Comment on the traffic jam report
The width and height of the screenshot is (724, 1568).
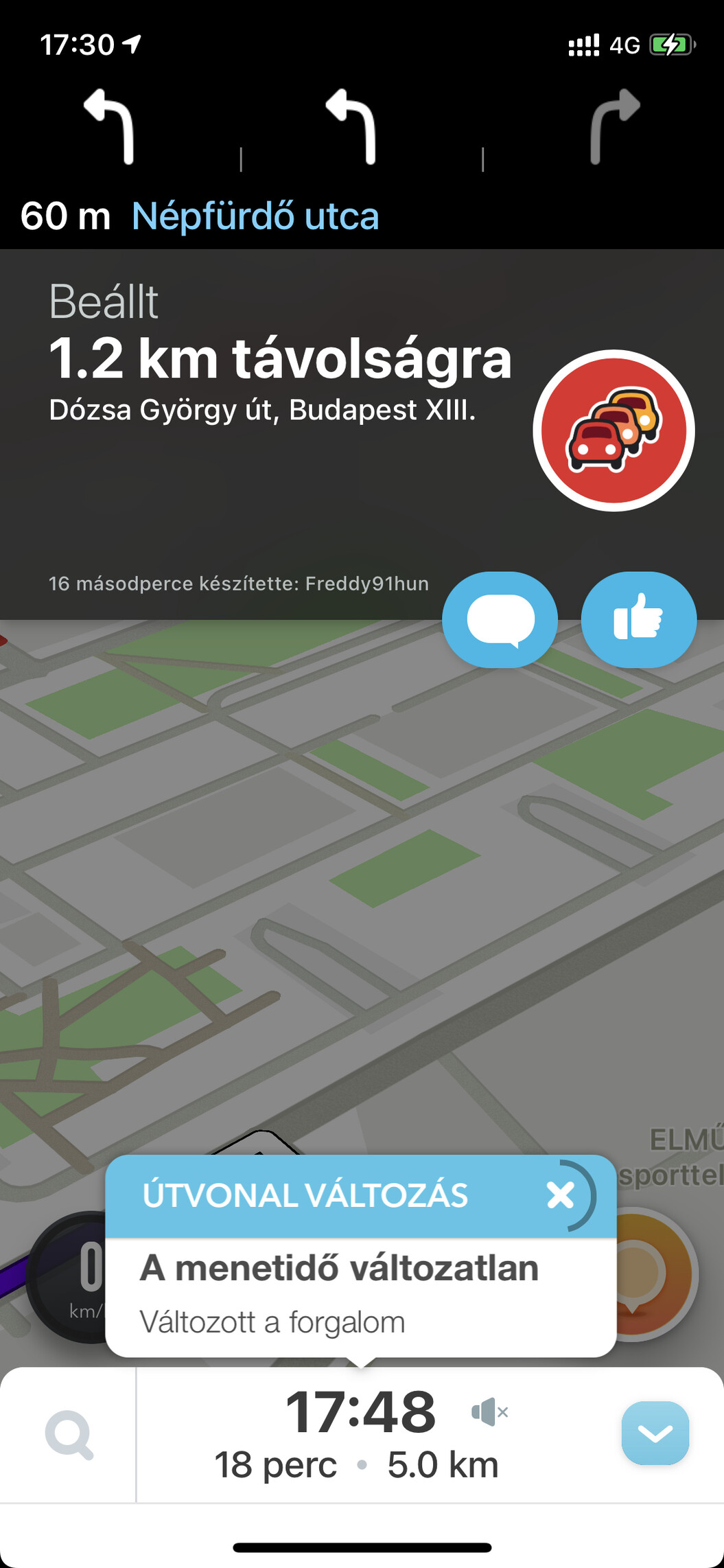[500, 619]
